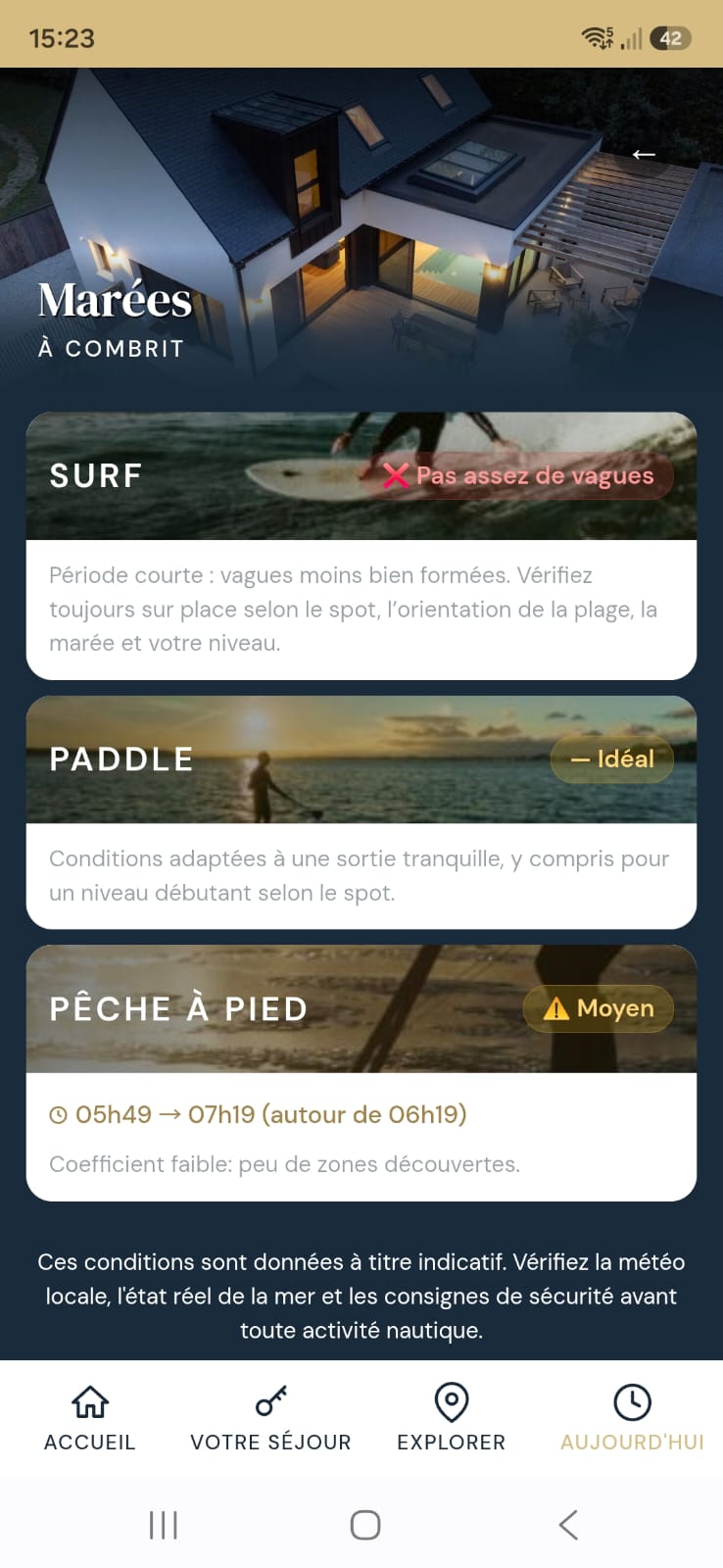Image resolution: width=723 pixels, height=1568 pixels.
Task: Select the Aujourd'hui tab
Action: point(632,1417)
